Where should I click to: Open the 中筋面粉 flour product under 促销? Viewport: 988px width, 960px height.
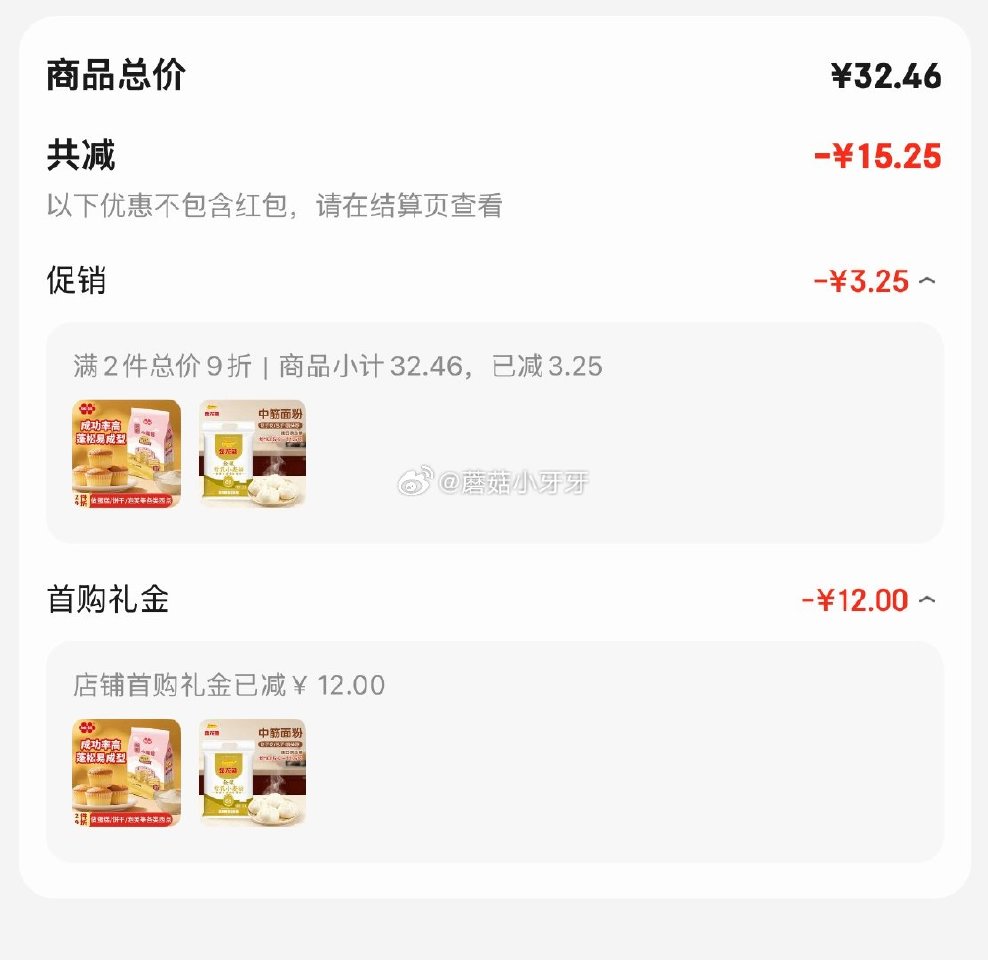click(252, 454)
